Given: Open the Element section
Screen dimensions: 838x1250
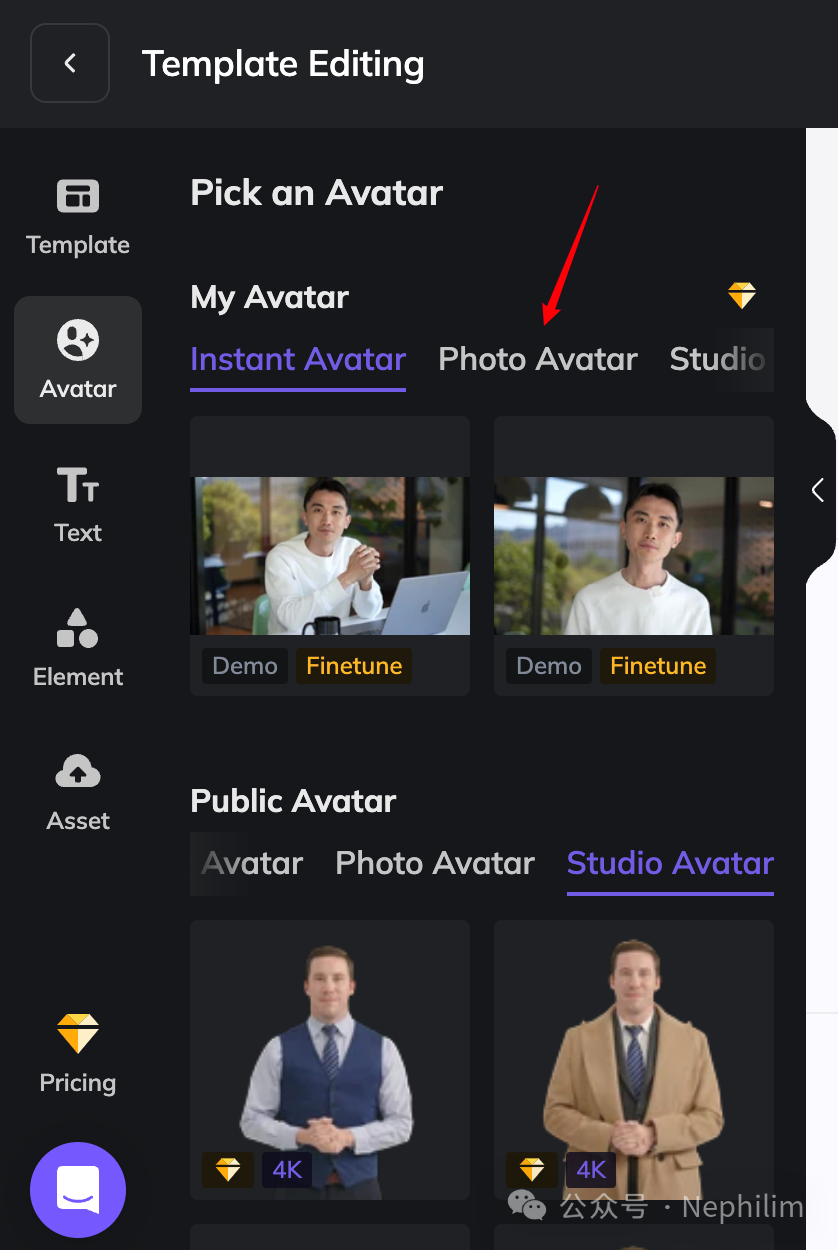Looking at the screenshot, I should (x=78, y=648).
